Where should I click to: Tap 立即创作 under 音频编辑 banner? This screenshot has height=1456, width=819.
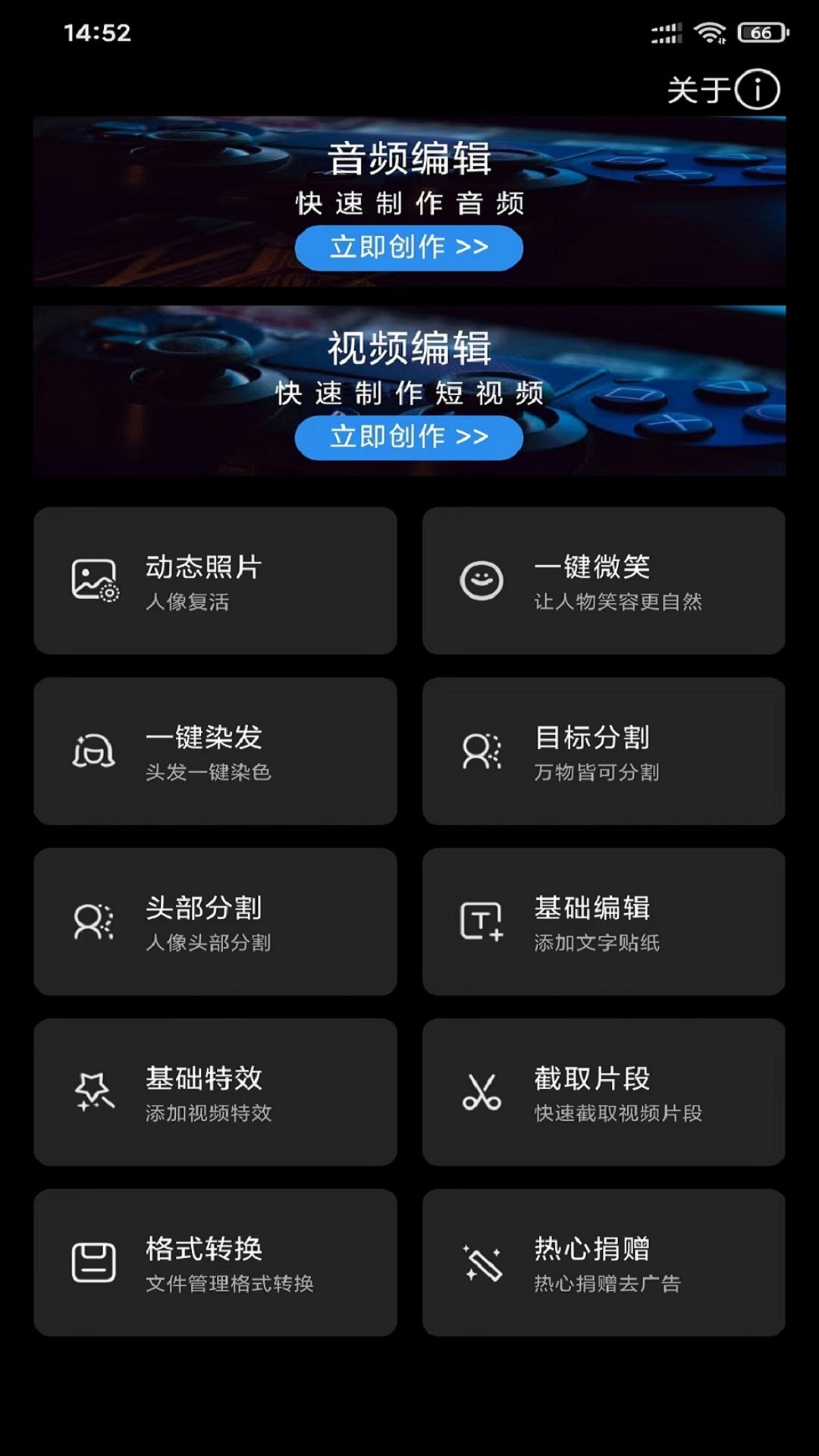408,247
